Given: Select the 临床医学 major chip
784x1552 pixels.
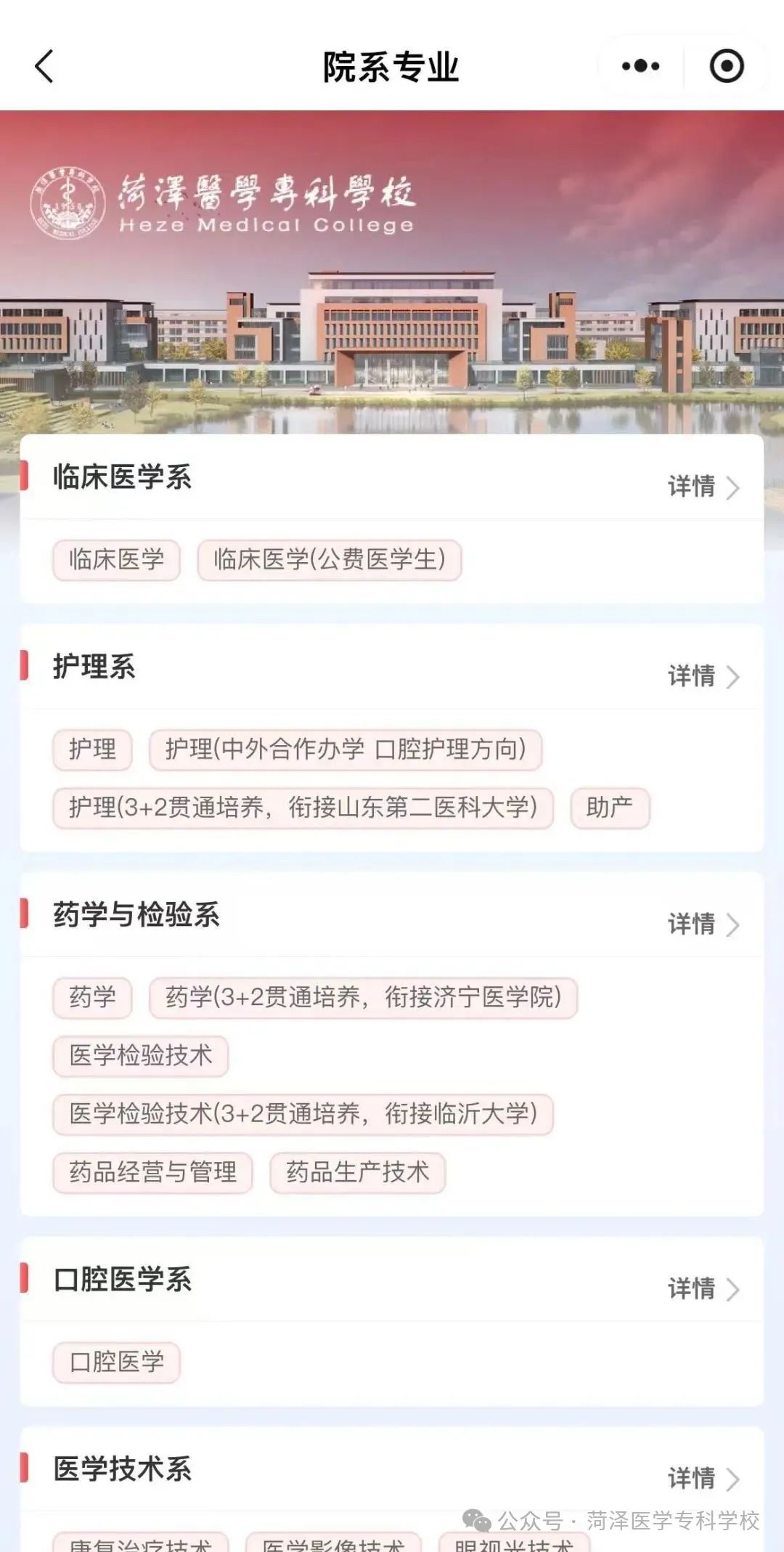Looking at the screenshot, I should 116,560.
